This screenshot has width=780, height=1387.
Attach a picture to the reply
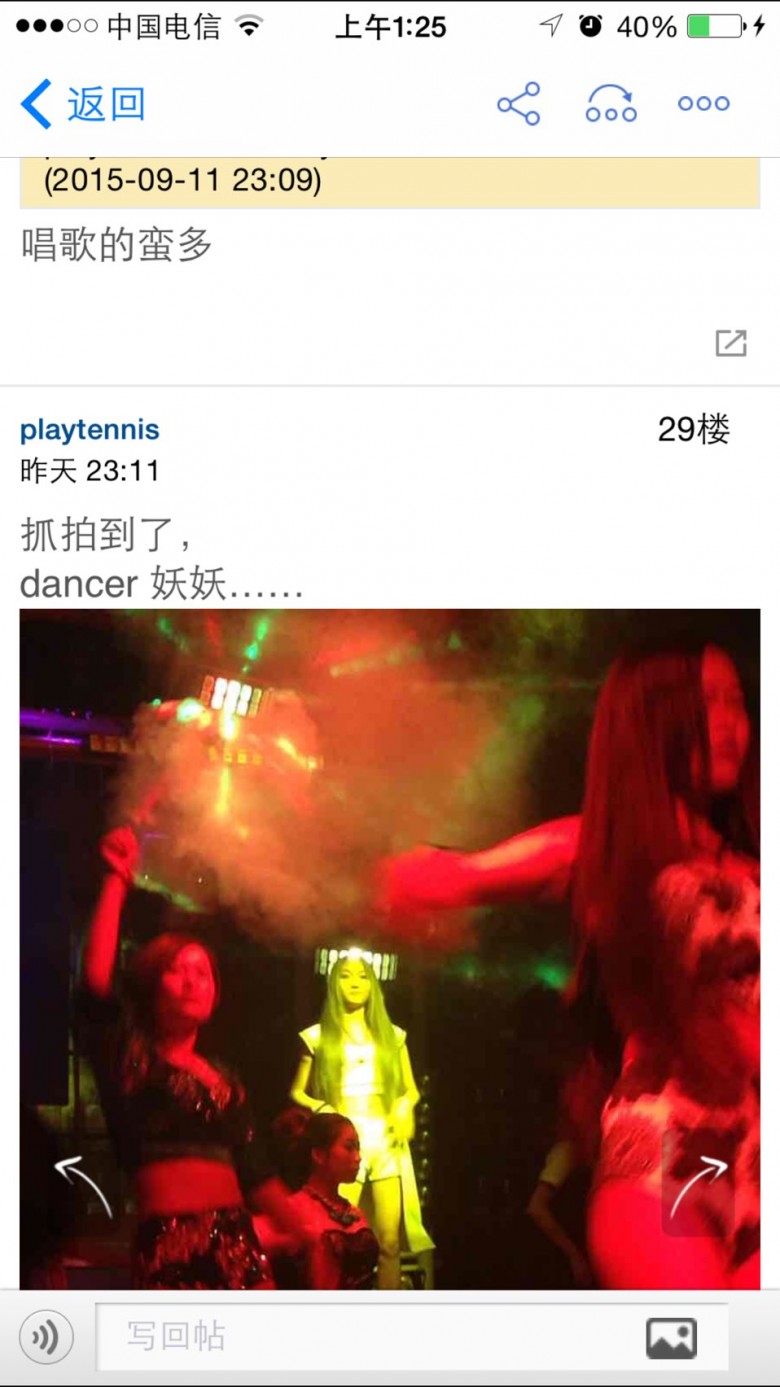[671, 1337]
